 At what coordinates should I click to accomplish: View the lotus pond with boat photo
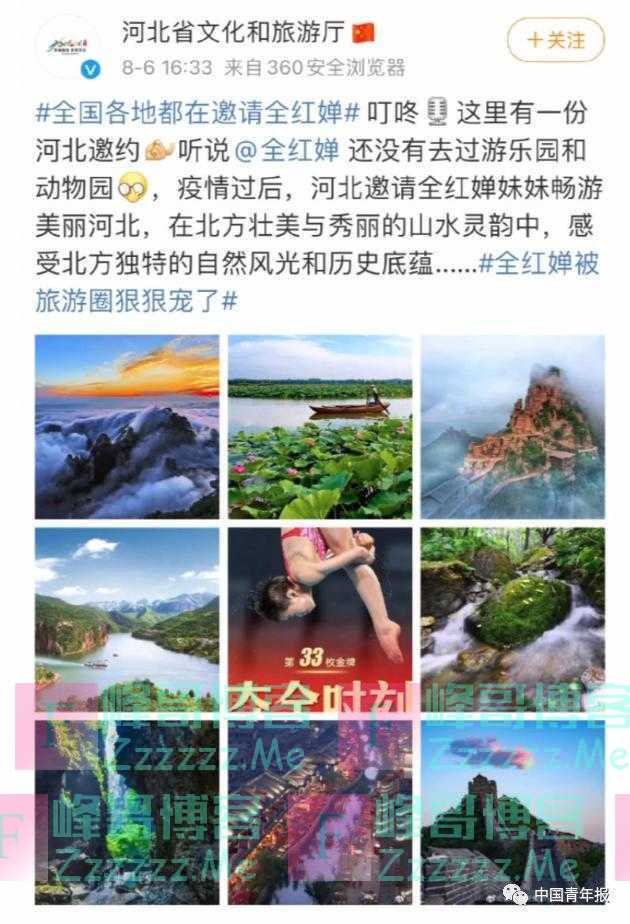(x=320, y=426)
